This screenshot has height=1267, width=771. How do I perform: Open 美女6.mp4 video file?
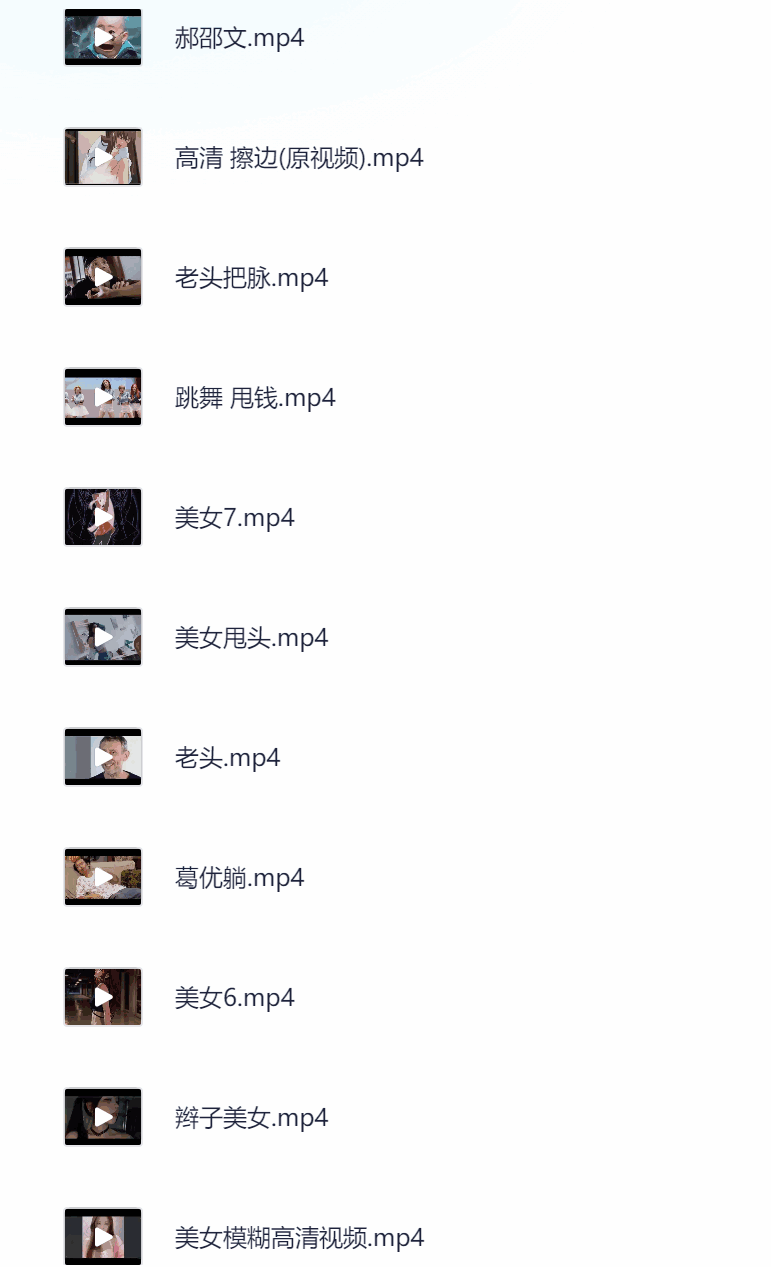(x=234, y=998)
